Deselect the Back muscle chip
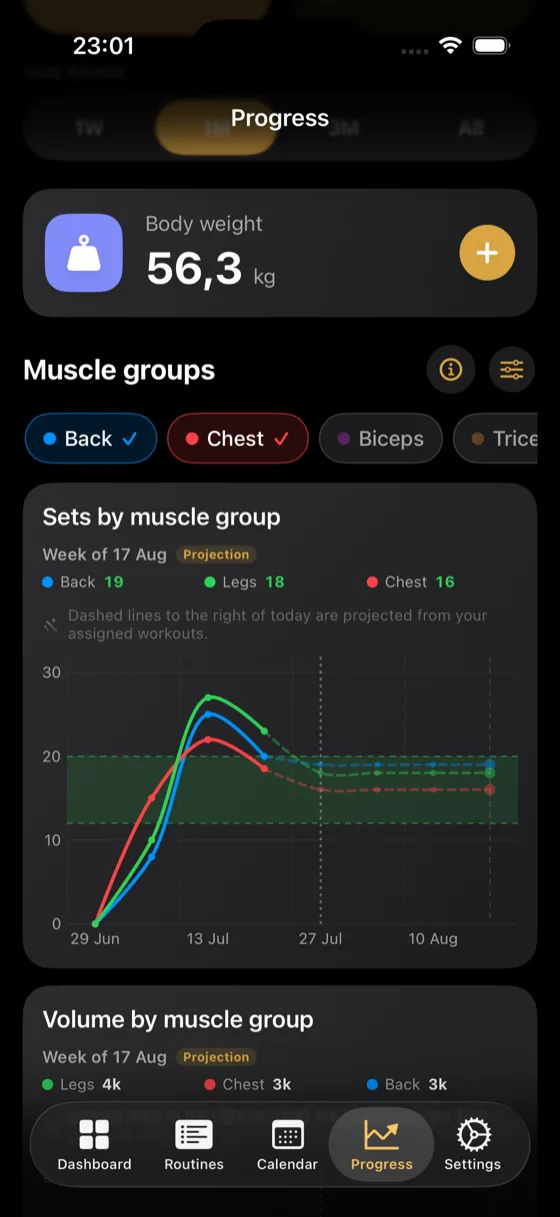 click(x=91, y=438)
